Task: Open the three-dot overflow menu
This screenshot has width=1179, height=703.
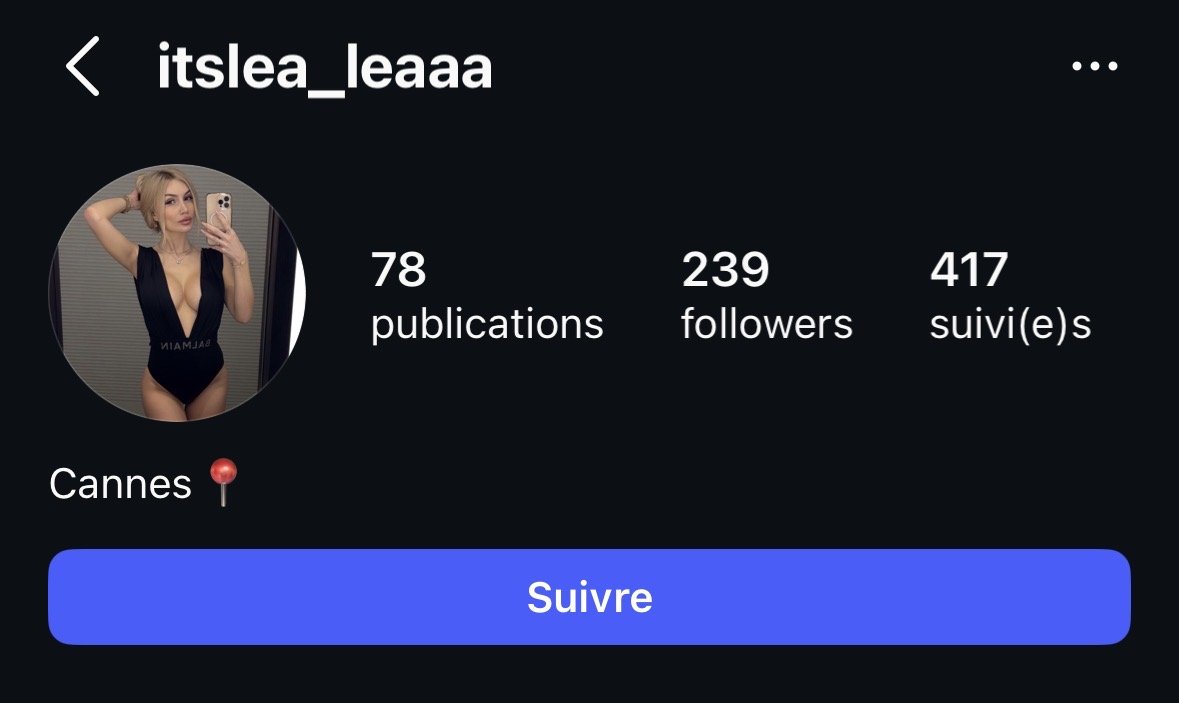Action: tap(1095, 67)
